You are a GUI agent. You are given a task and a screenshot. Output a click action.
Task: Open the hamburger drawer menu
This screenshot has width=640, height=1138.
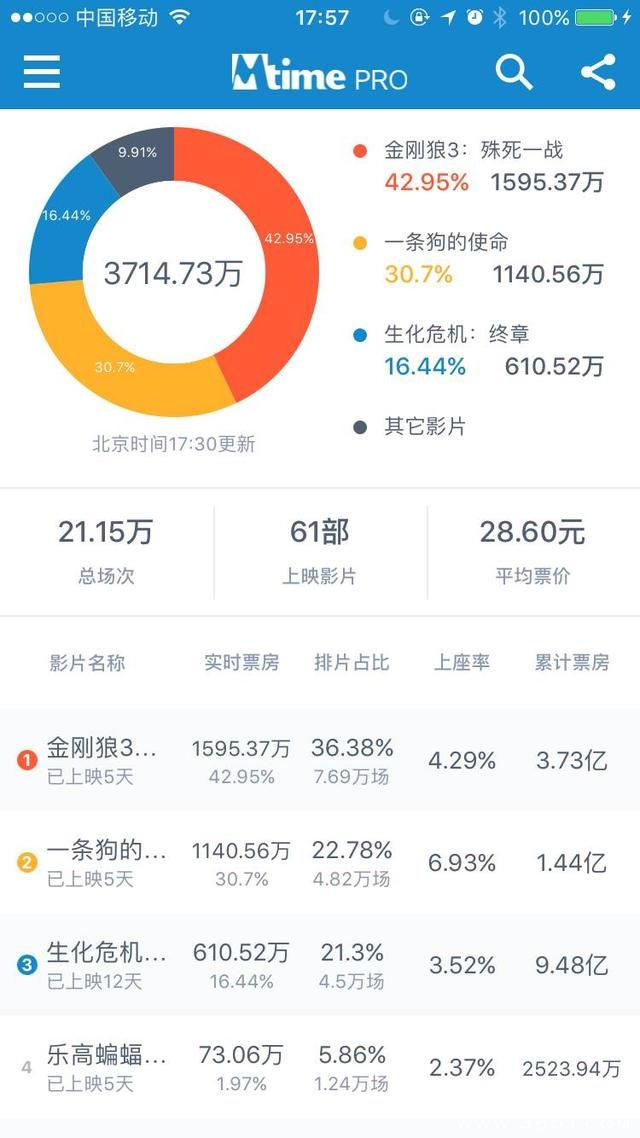42,72
